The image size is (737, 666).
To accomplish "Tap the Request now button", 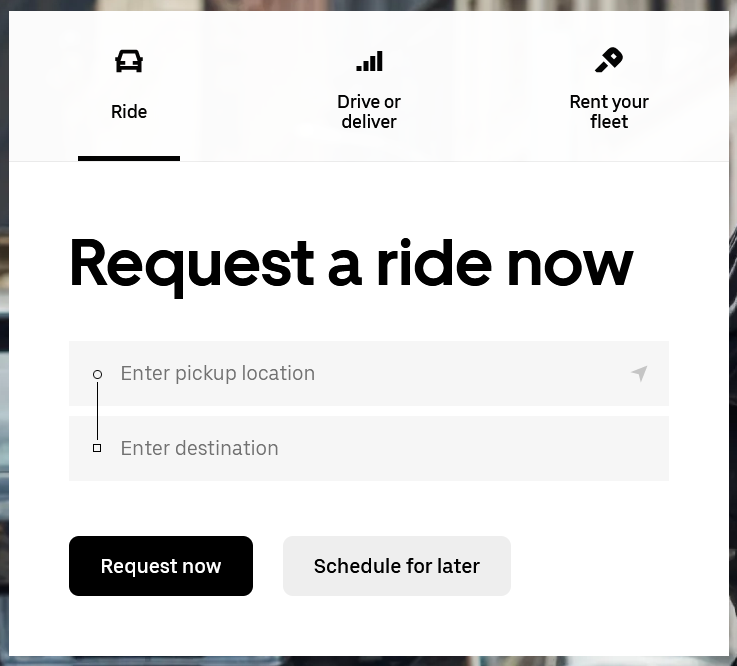I will 161,566.
